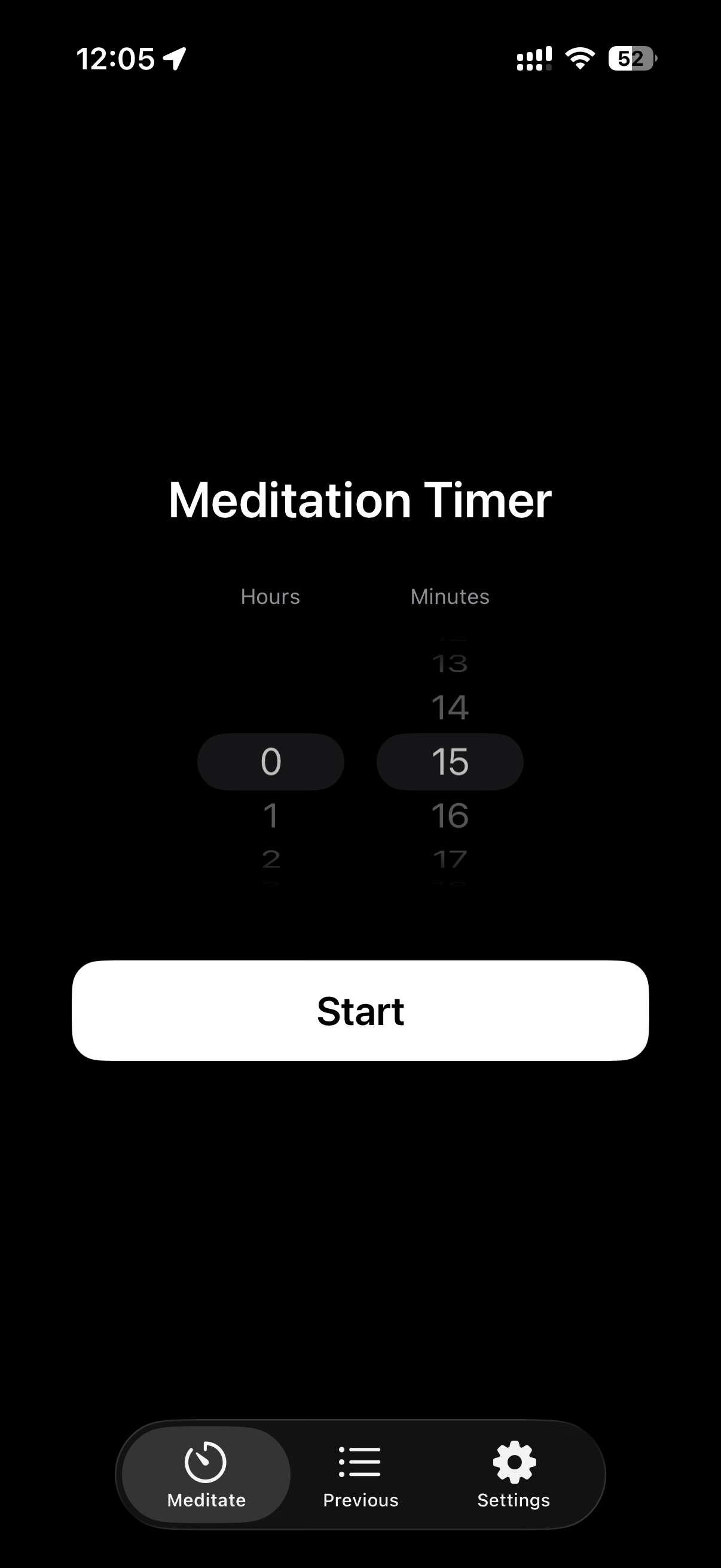The width and height of the screenshot is (721, 1568).
Task: Tap the Meditation Timer title
Action: [360, 501]
